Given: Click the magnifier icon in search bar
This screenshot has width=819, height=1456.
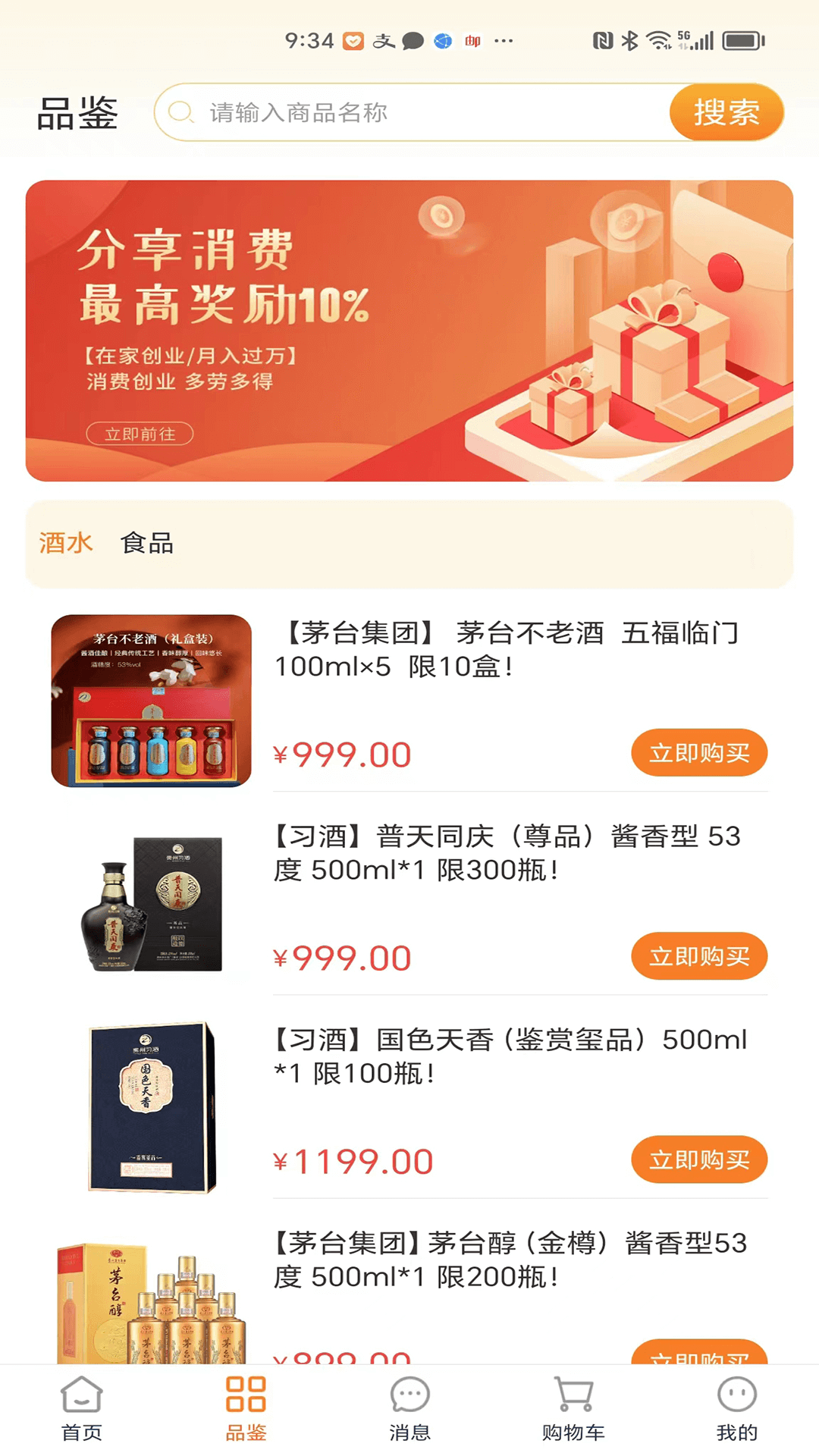Looking at the screenshot, I should [x=180, y=112].
